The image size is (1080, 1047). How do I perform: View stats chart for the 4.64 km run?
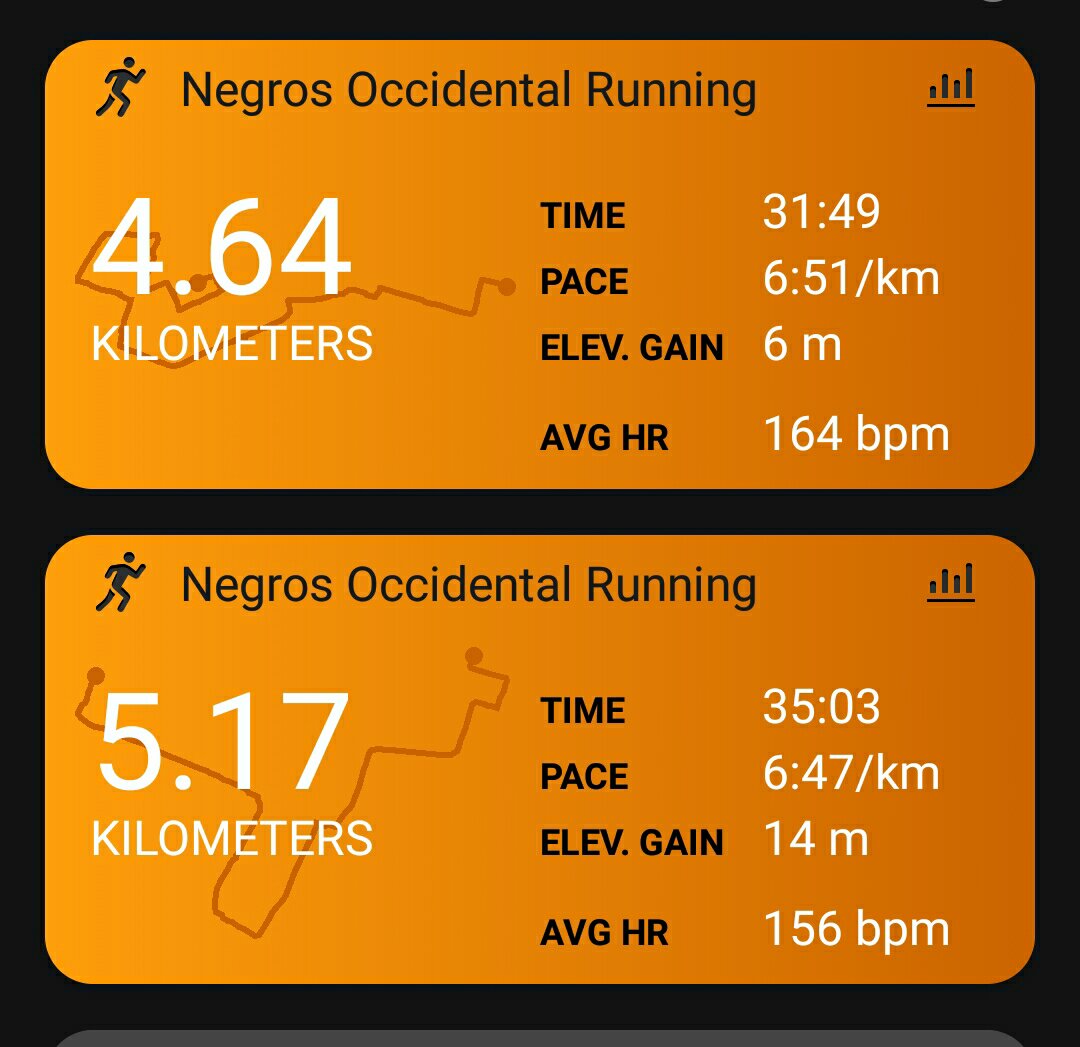950,89
